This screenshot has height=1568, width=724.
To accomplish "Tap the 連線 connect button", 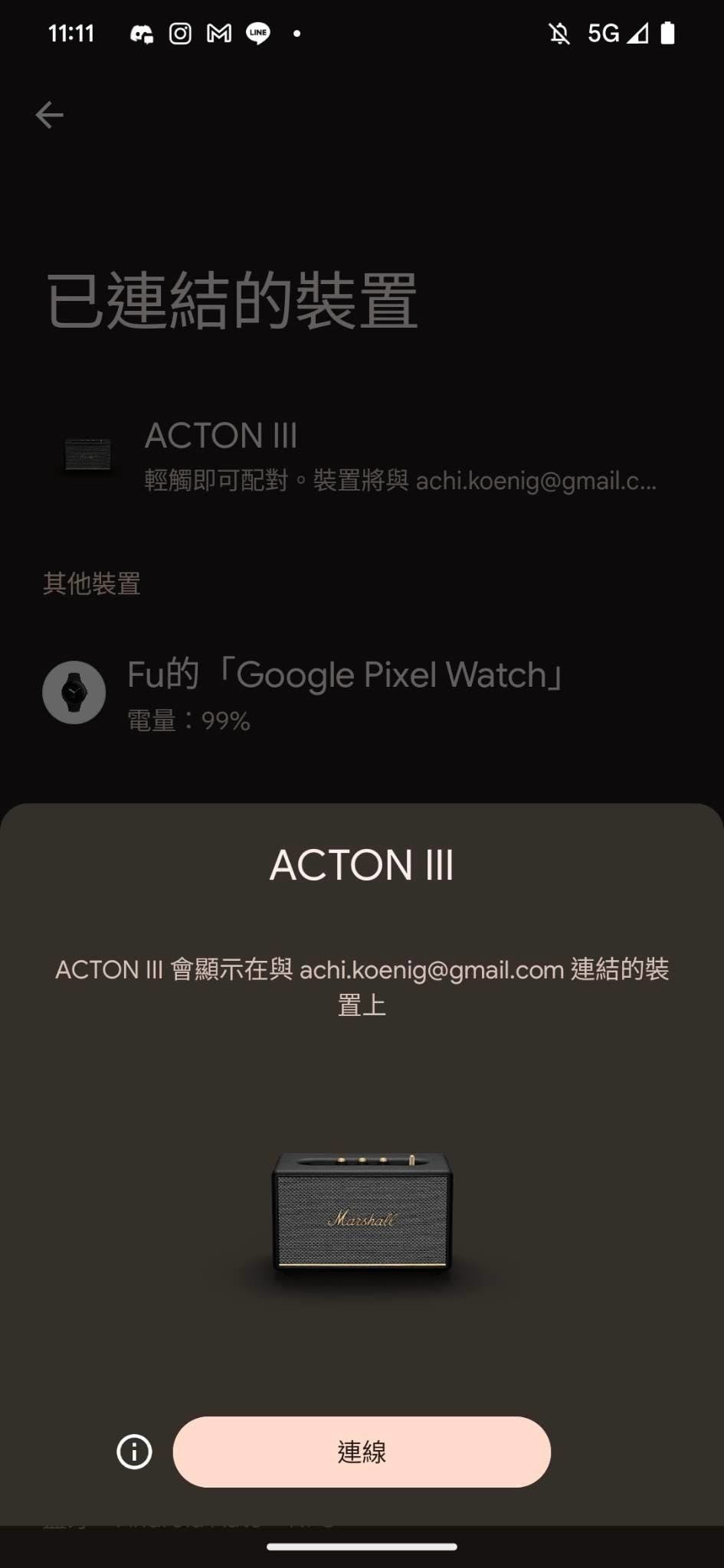I will click(x=362, y=1452).
